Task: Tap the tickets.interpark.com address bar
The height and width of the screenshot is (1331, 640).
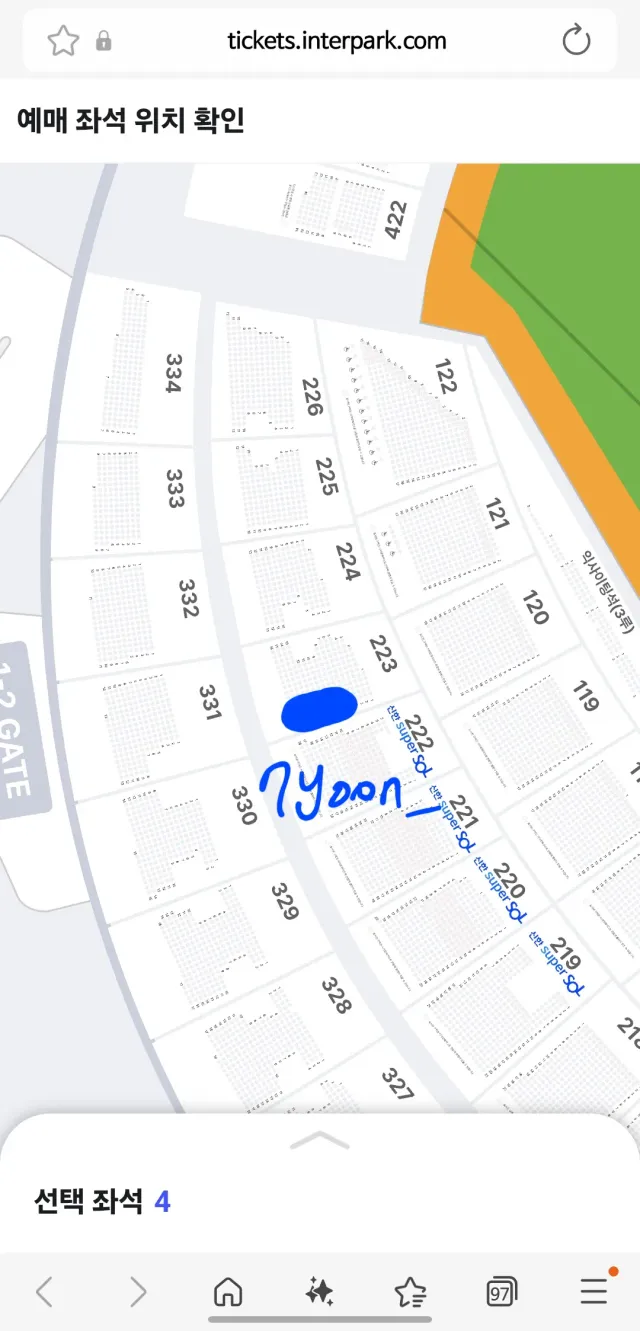Action: tap(336, 41)
